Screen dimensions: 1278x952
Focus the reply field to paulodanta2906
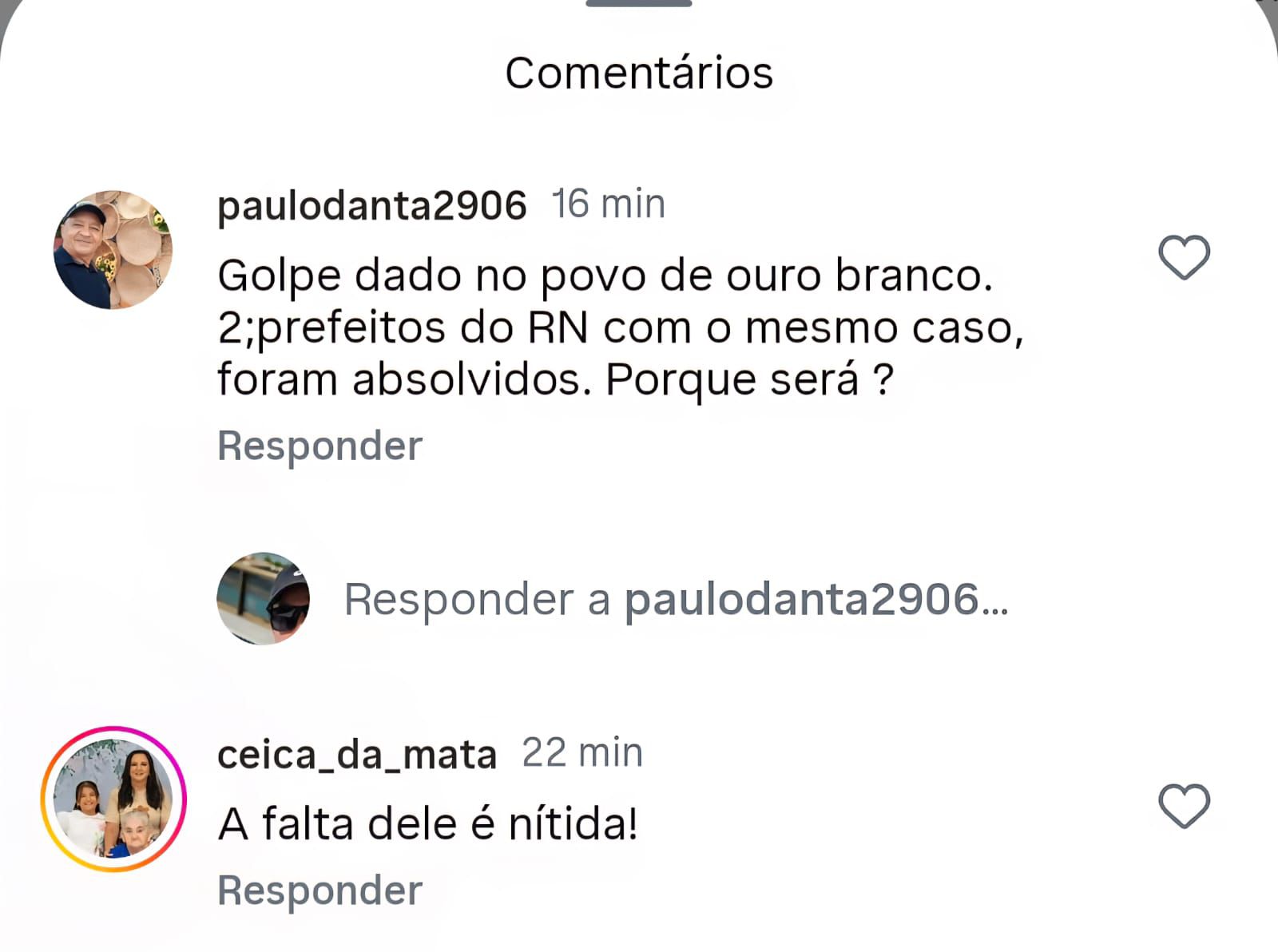675,599
